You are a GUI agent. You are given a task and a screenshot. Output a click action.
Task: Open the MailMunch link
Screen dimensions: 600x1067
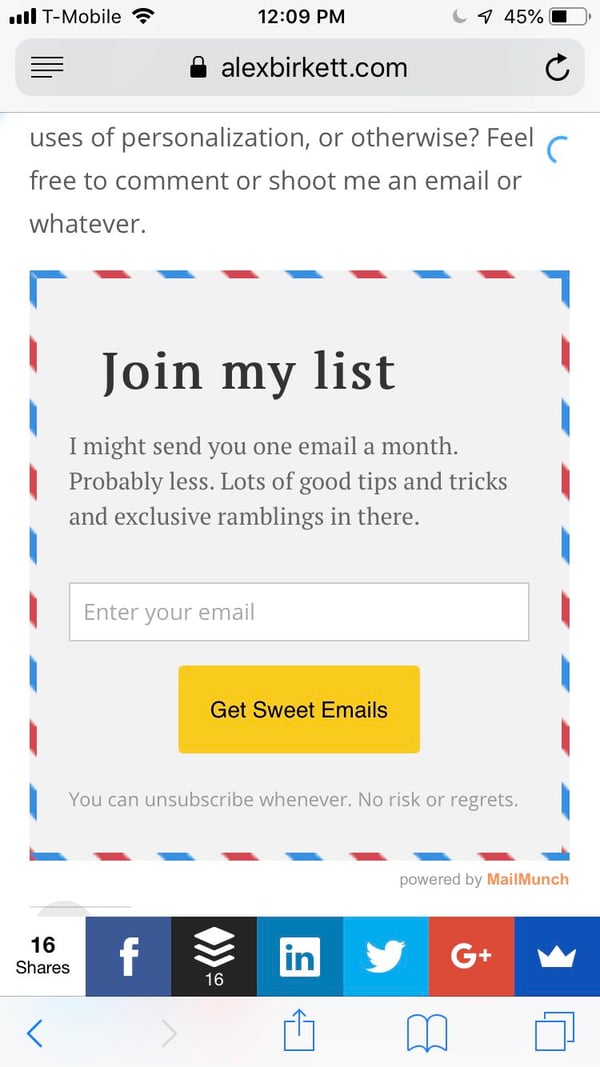click(527, 879)
